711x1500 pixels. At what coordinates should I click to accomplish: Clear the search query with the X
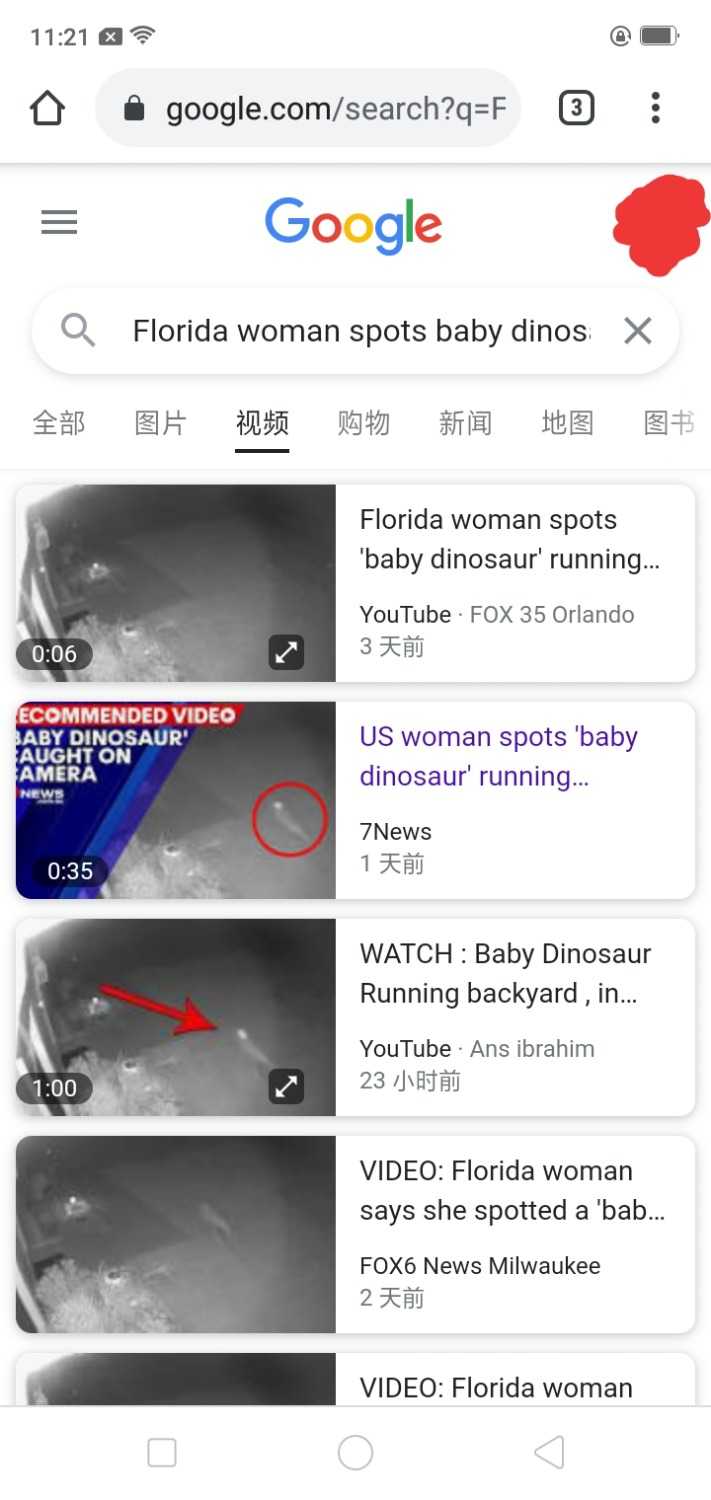(637, 330)
